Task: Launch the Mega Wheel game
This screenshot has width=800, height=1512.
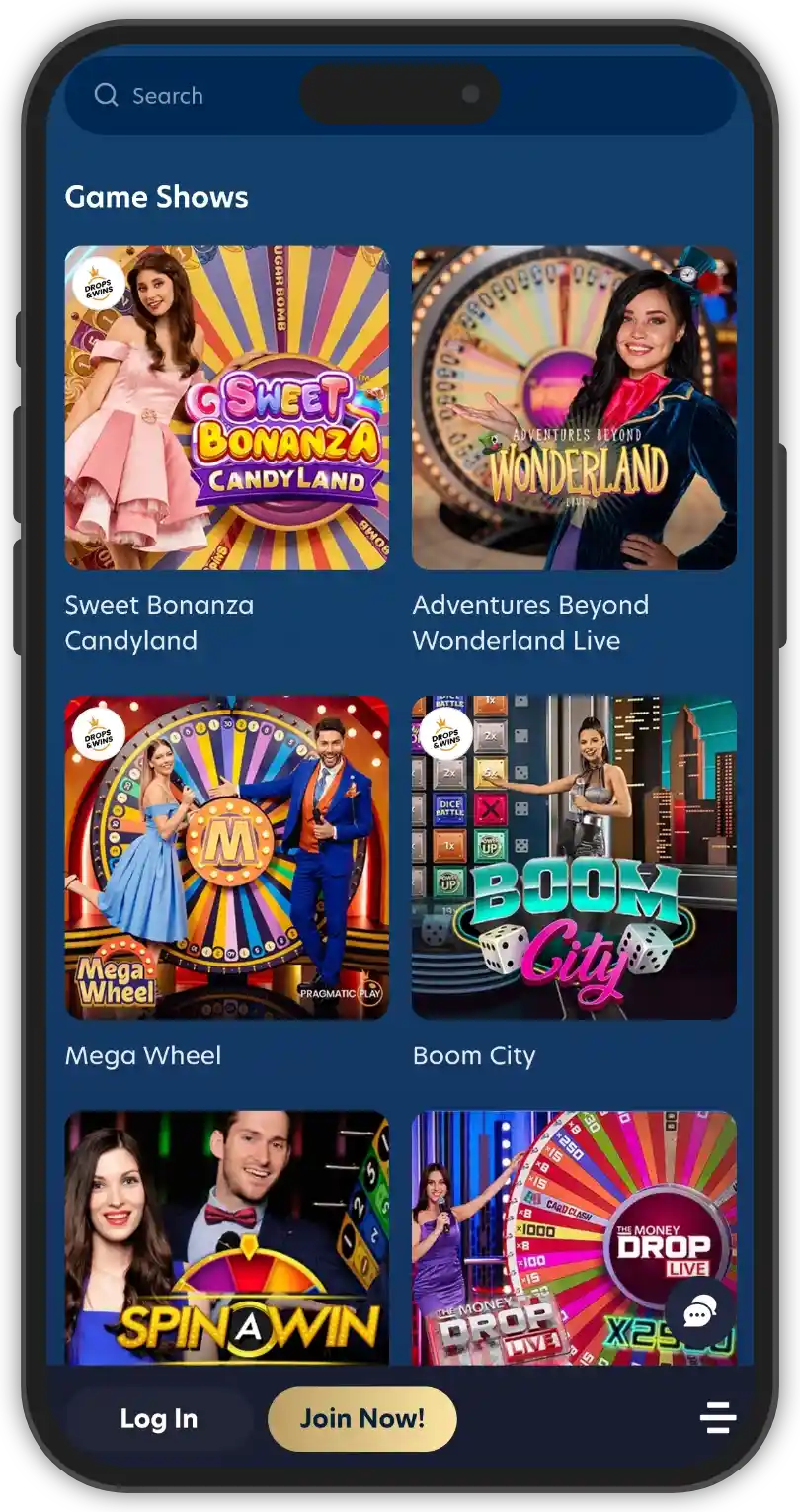Action: point(226,857)
